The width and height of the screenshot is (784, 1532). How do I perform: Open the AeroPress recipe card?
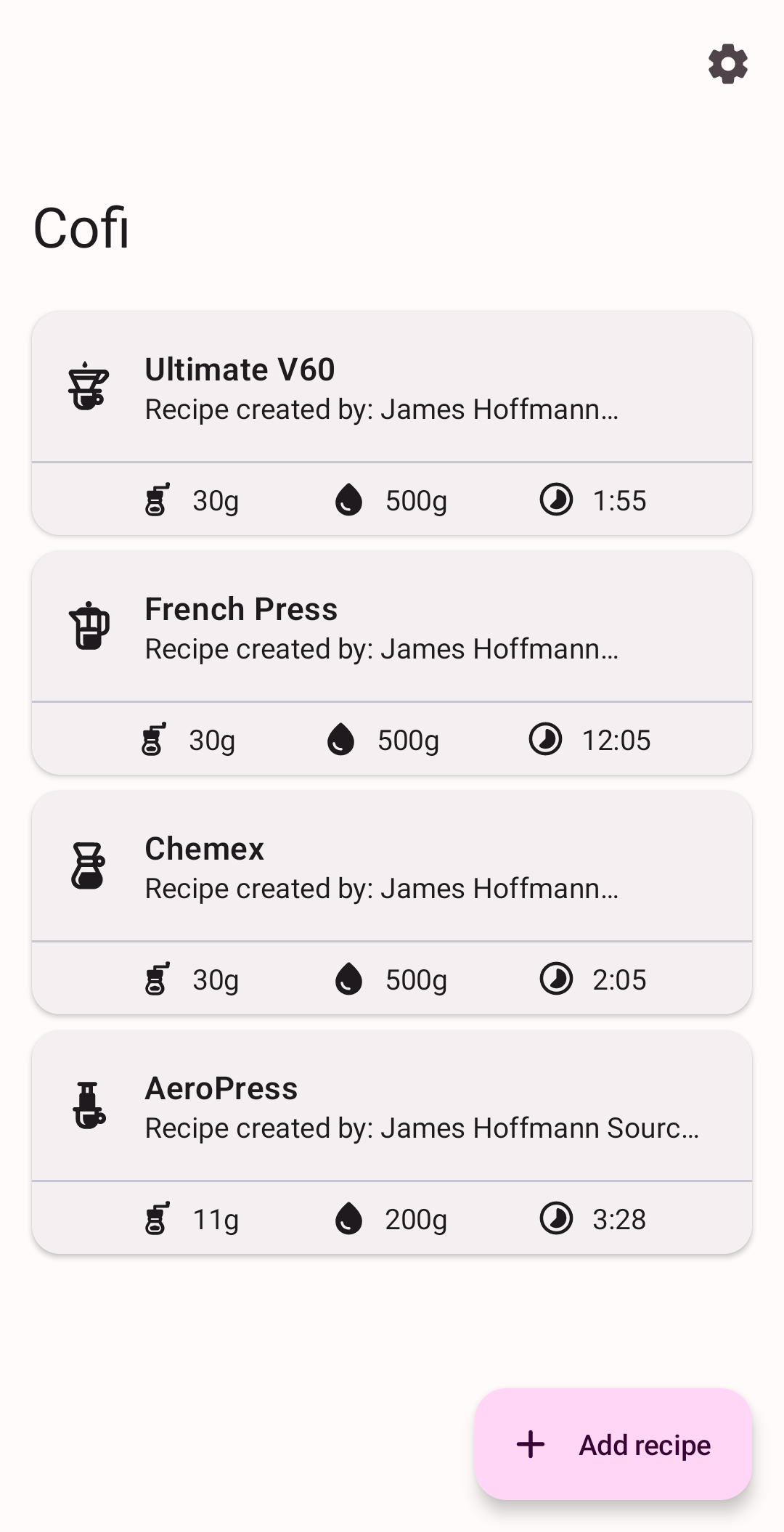392,1107
